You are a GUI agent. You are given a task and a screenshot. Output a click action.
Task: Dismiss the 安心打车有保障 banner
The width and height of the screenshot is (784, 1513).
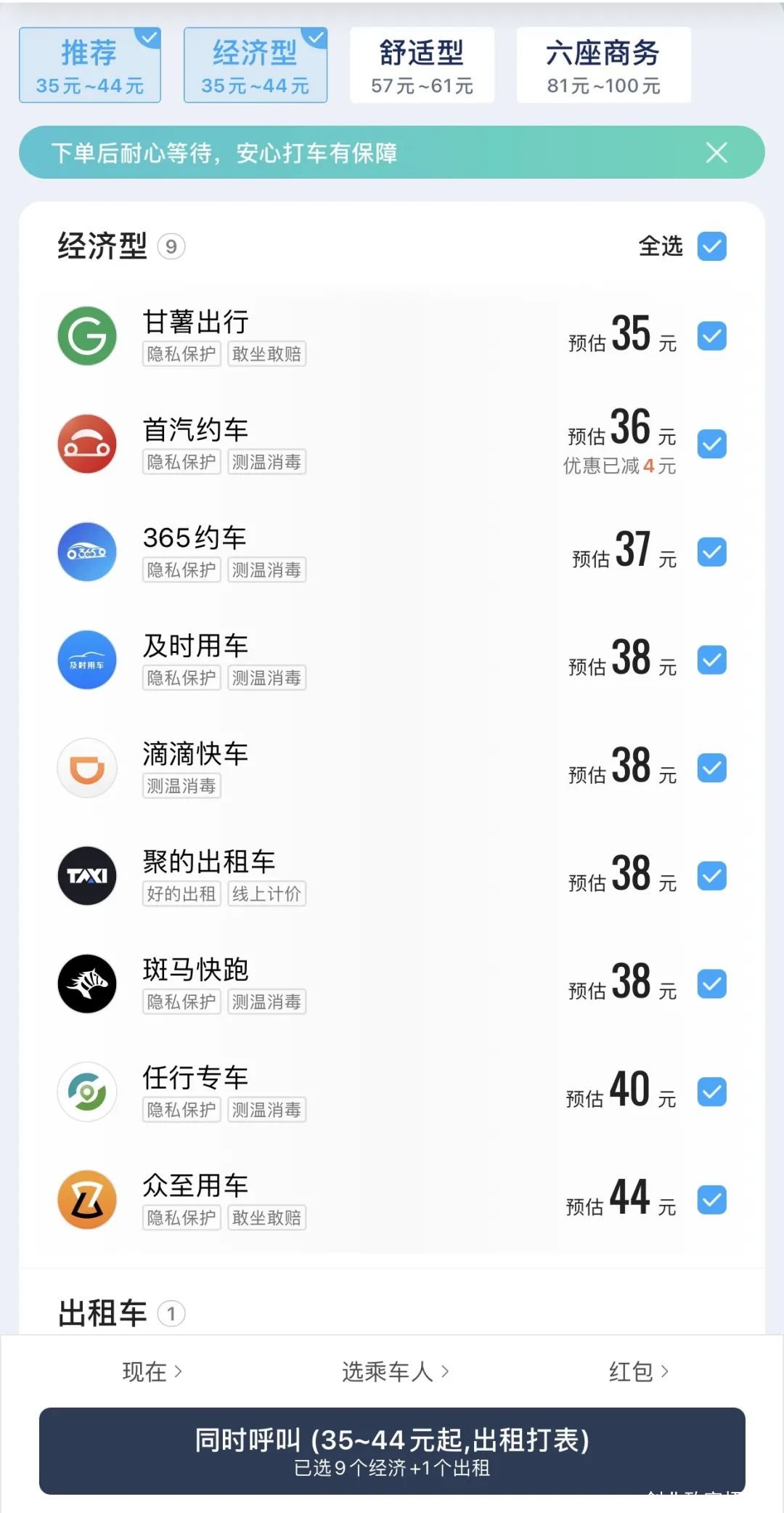(x=716, y=153)
